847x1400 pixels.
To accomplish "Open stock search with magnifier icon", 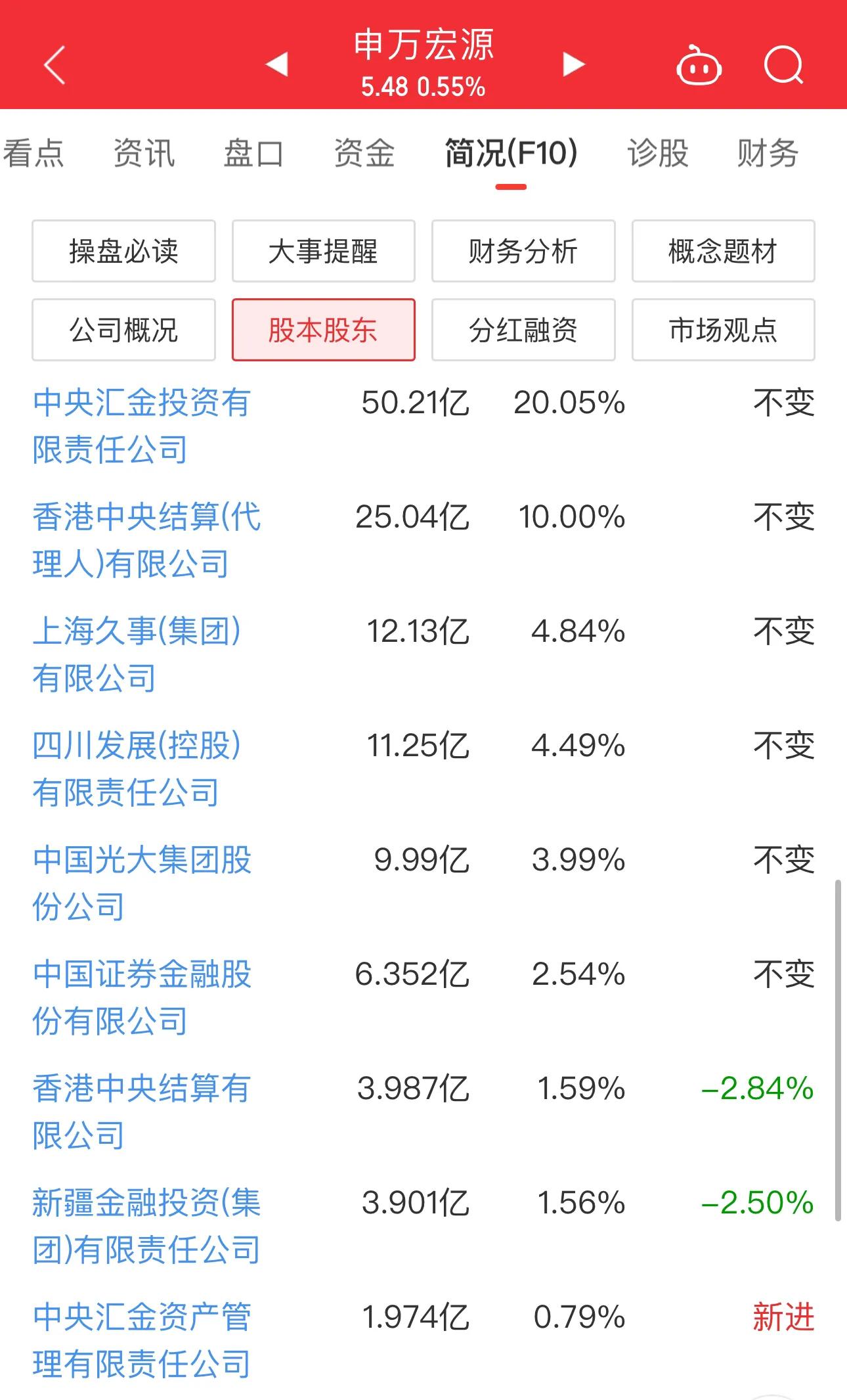I will pyautogui.click(x=783, y=64).
